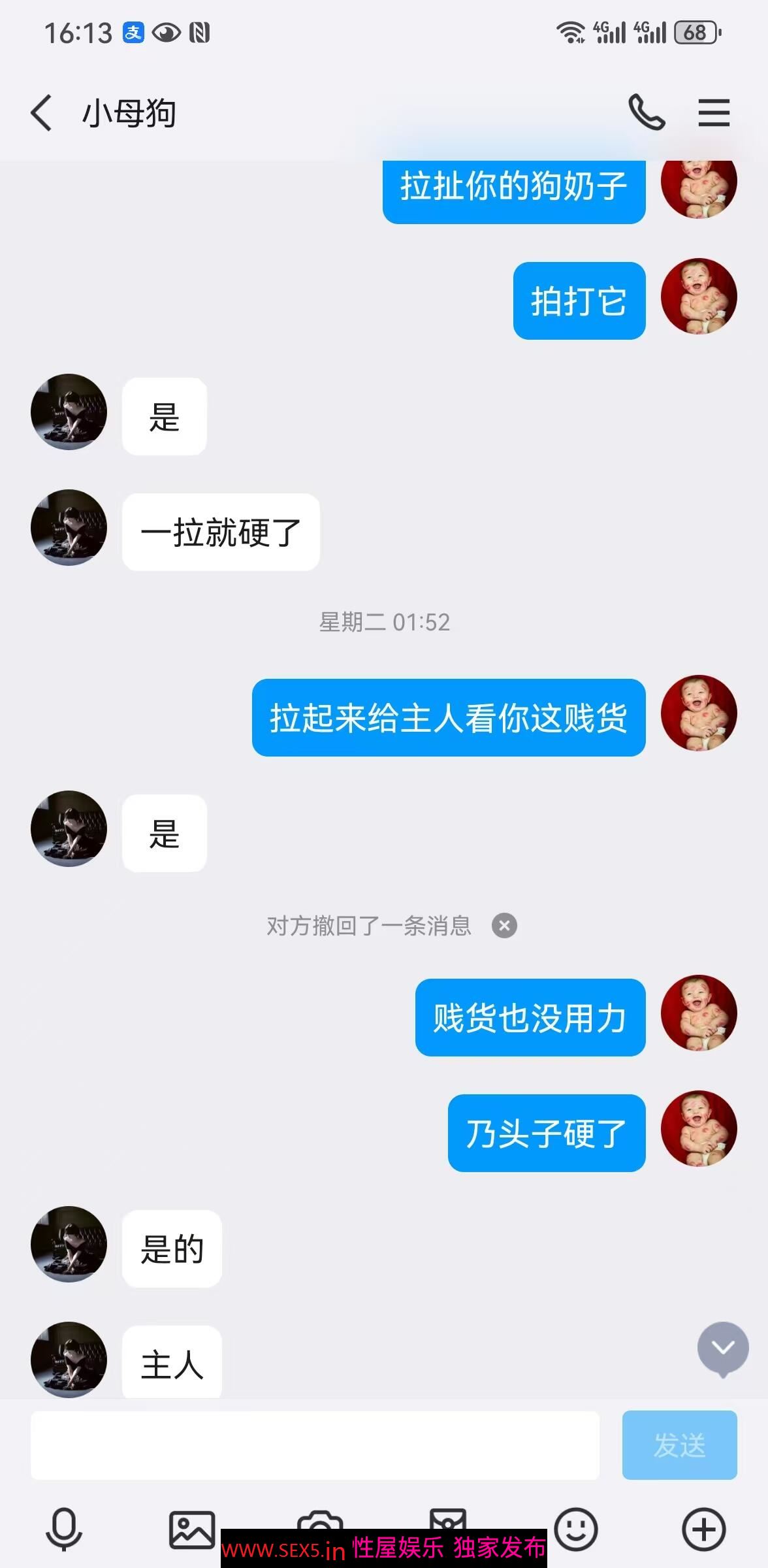The width and height of the screenshot is (768, 1568).
Task: Record a voice message with the microphone
Action: (64, 1529)
